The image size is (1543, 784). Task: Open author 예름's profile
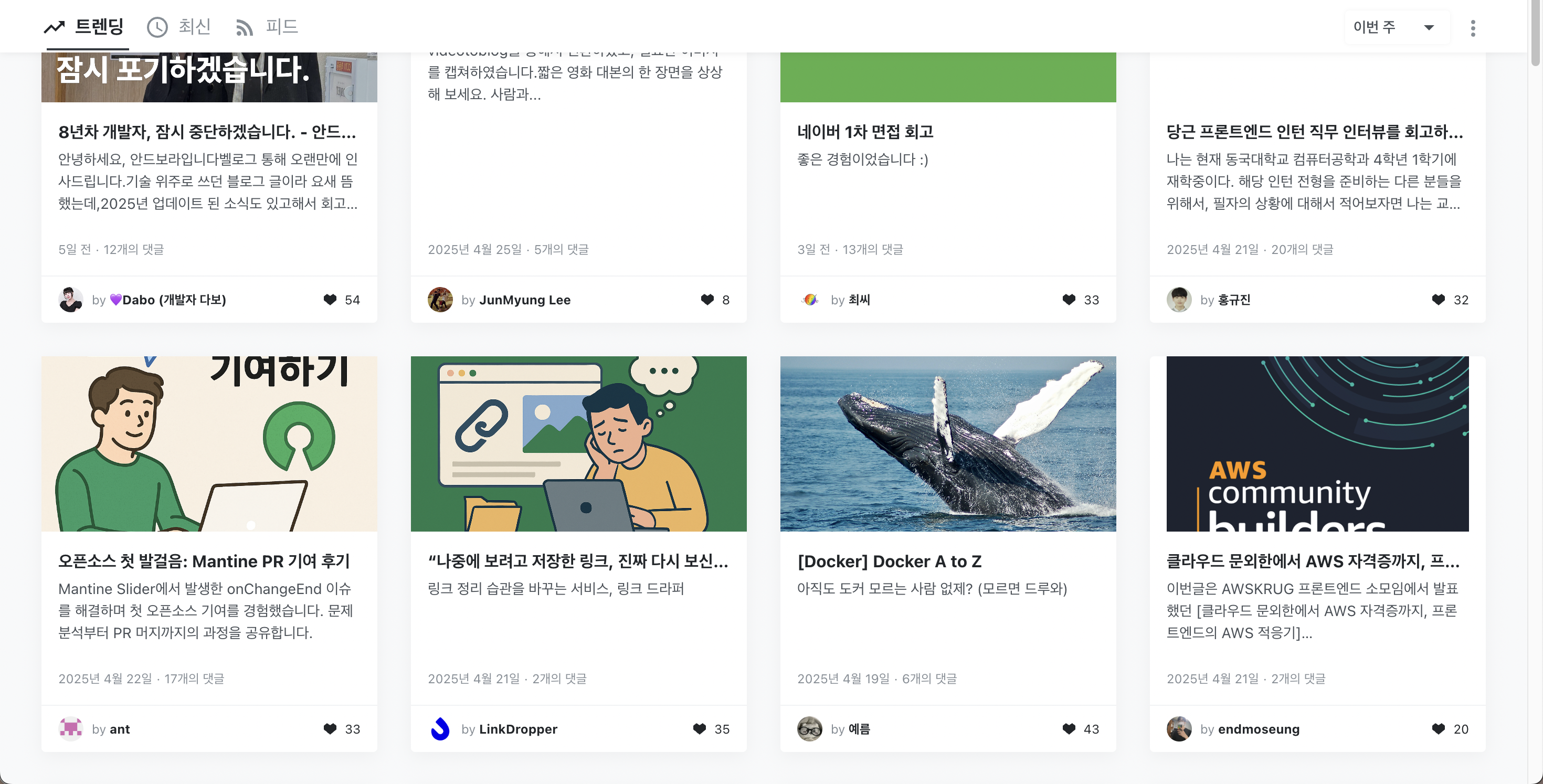click(859, 729)
